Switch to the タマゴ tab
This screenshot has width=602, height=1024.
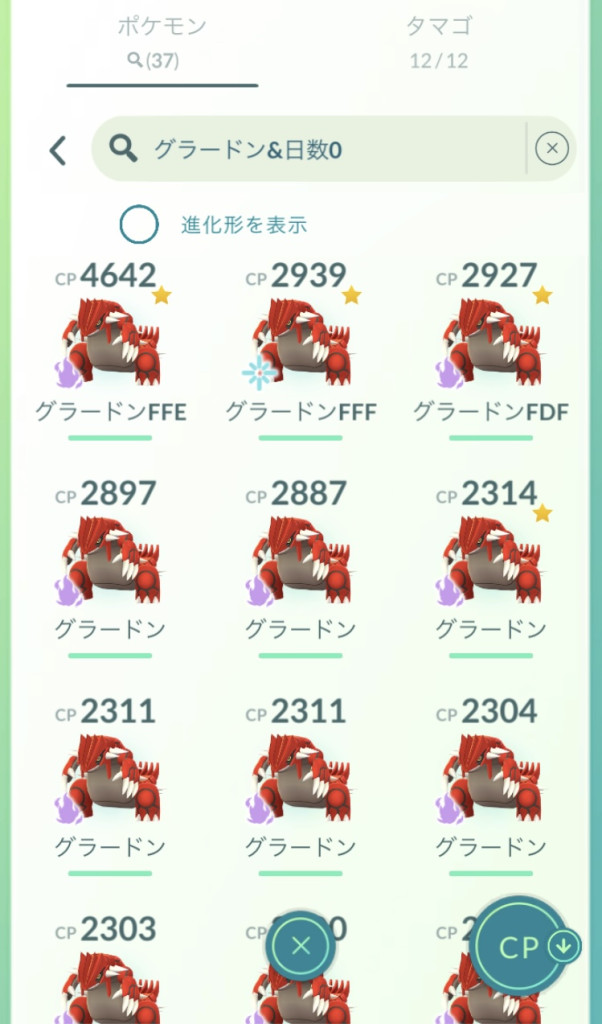click(446, 42)
